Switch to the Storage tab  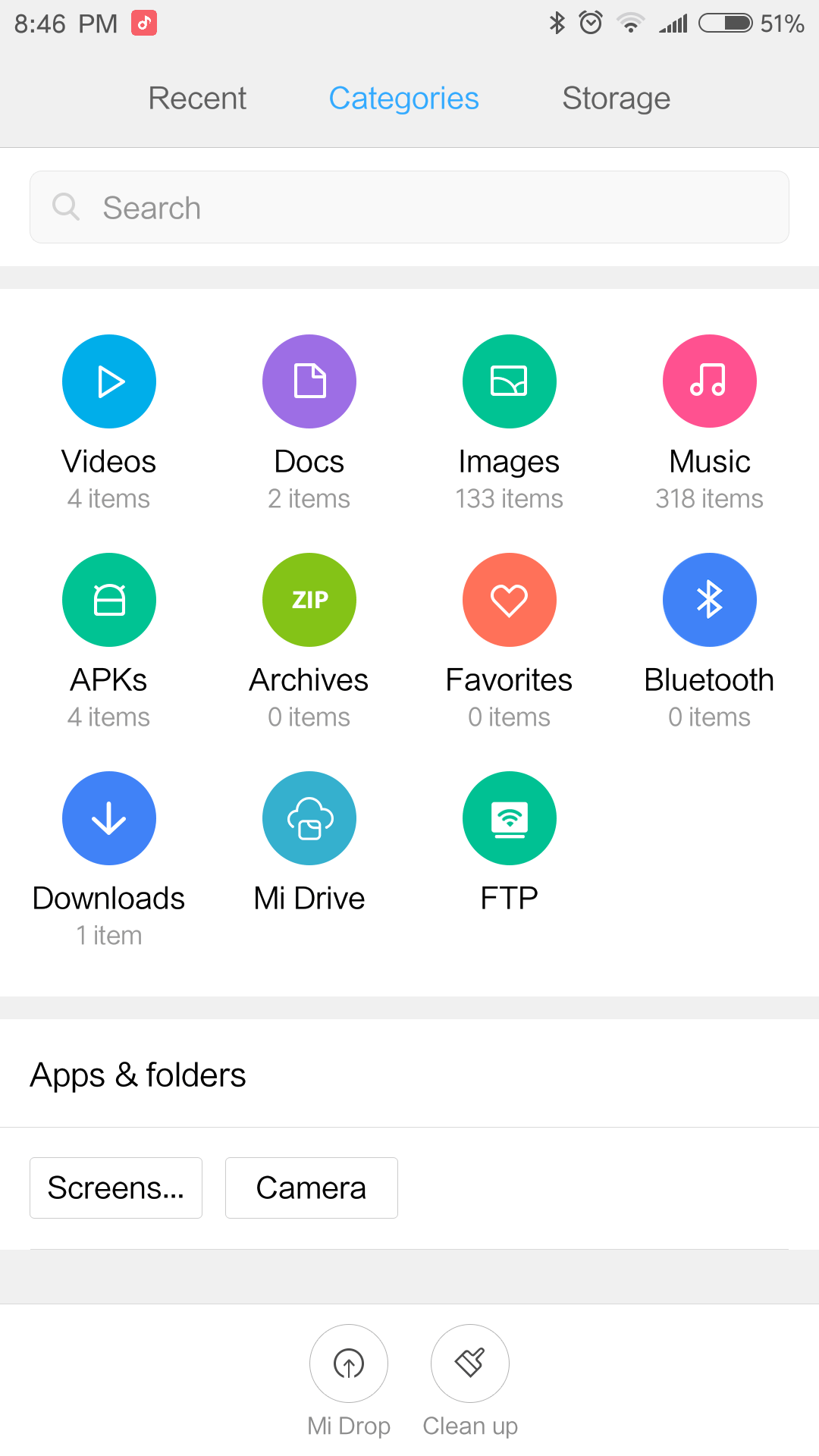tap(616, 99)
